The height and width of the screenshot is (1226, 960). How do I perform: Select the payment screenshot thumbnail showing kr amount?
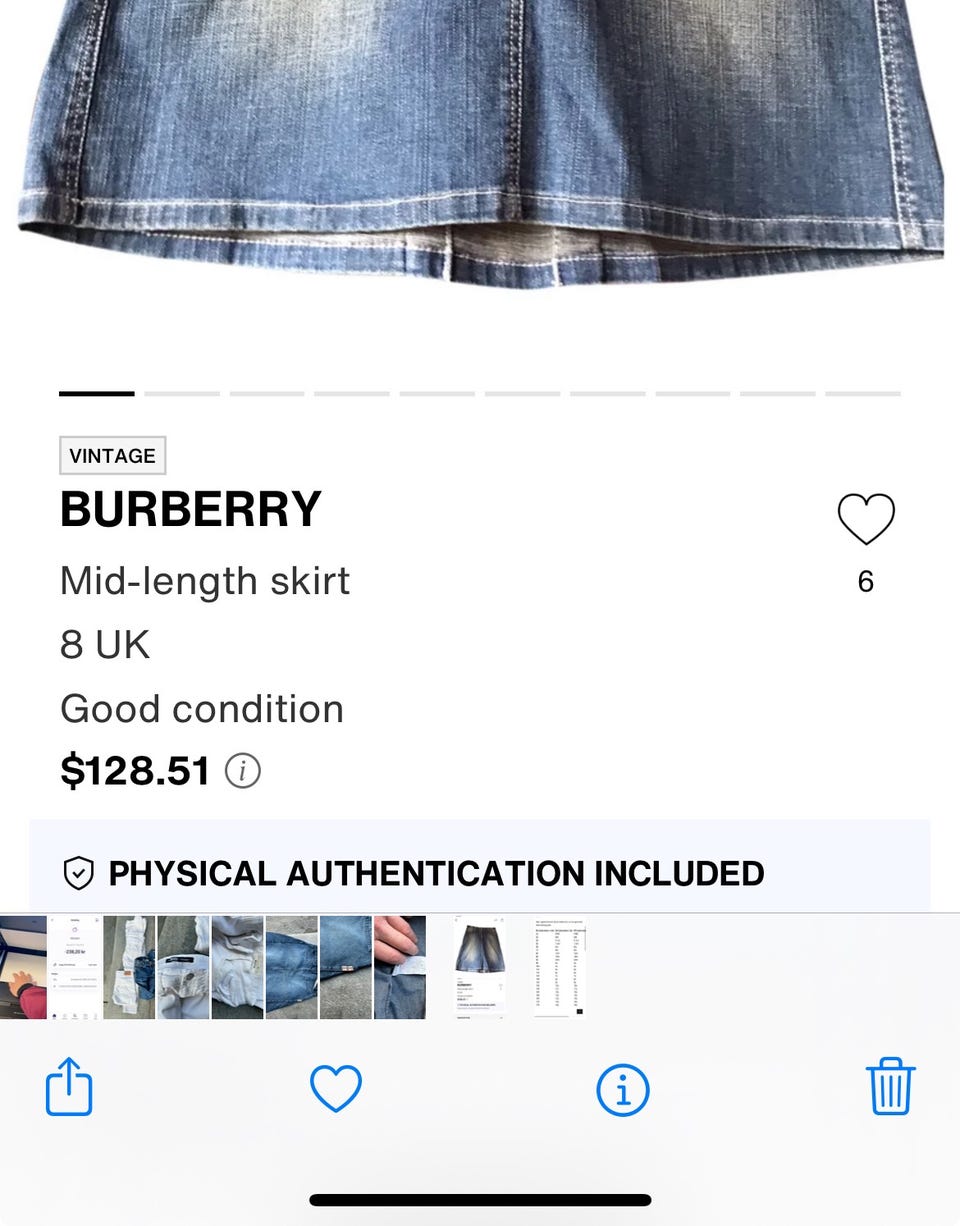pos(75,967)
